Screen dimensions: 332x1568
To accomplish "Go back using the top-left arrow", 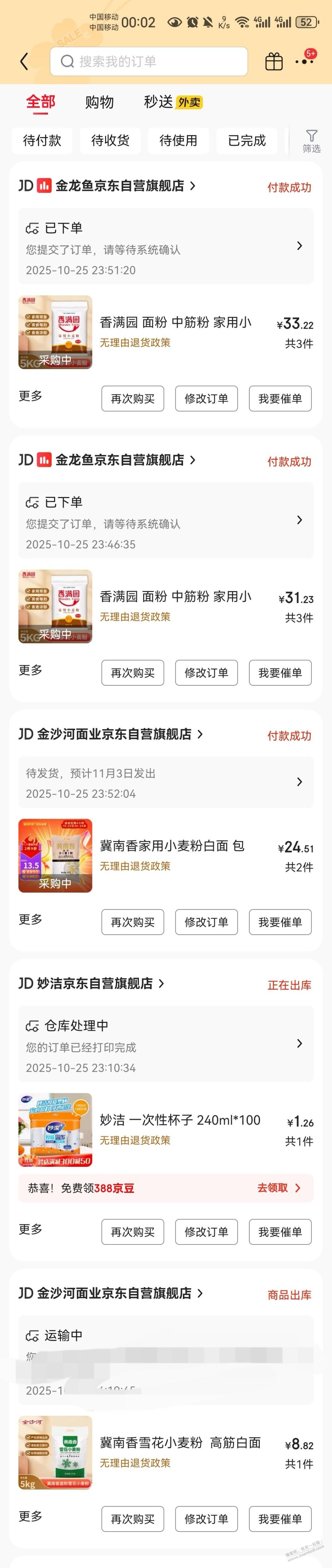I will click(24, 61).
